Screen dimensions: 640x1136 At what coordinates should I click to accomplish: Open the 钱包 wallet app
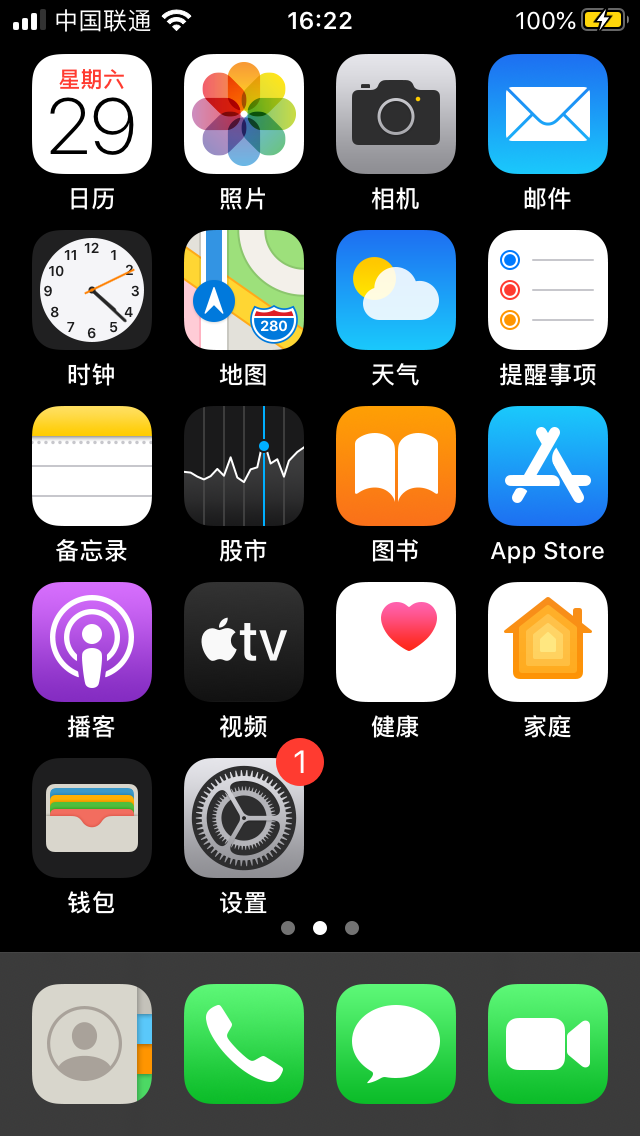pos(92,818)
